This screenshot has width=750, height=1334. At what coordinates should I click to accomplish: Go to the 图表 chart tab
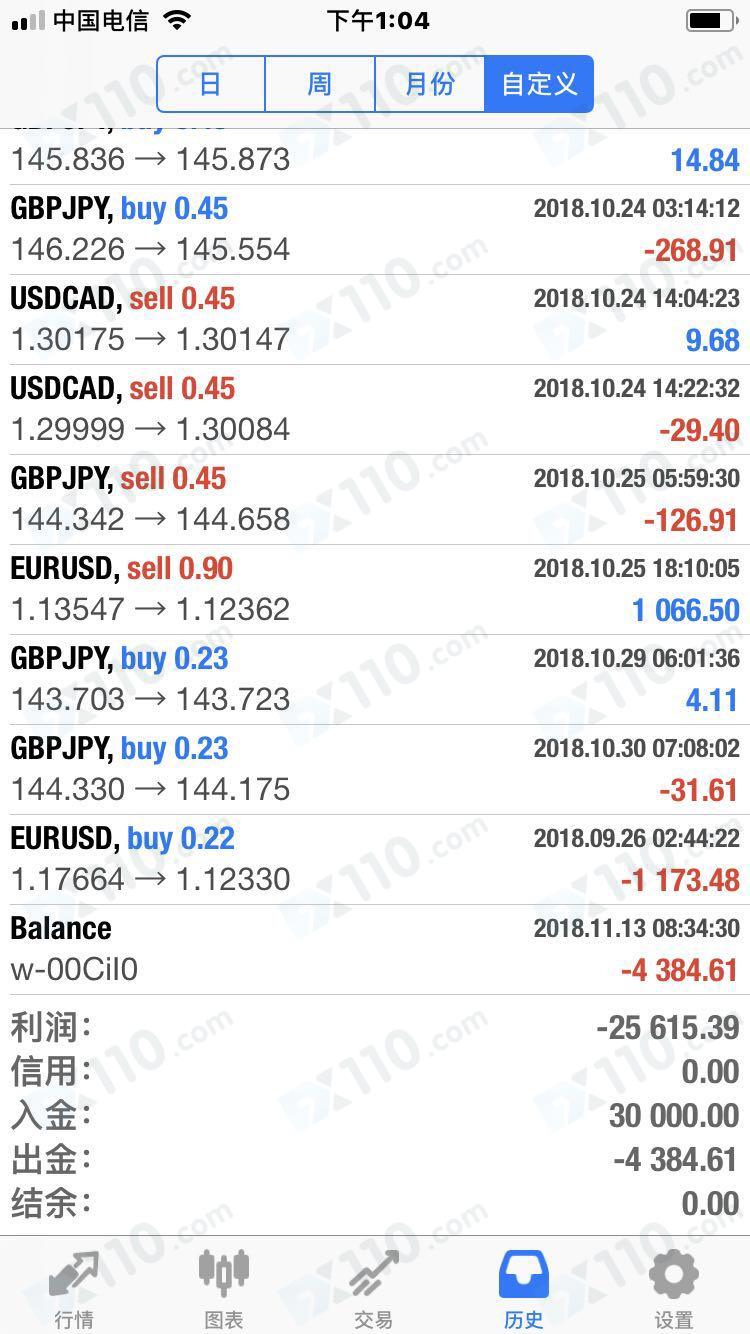click(224, 1288)
